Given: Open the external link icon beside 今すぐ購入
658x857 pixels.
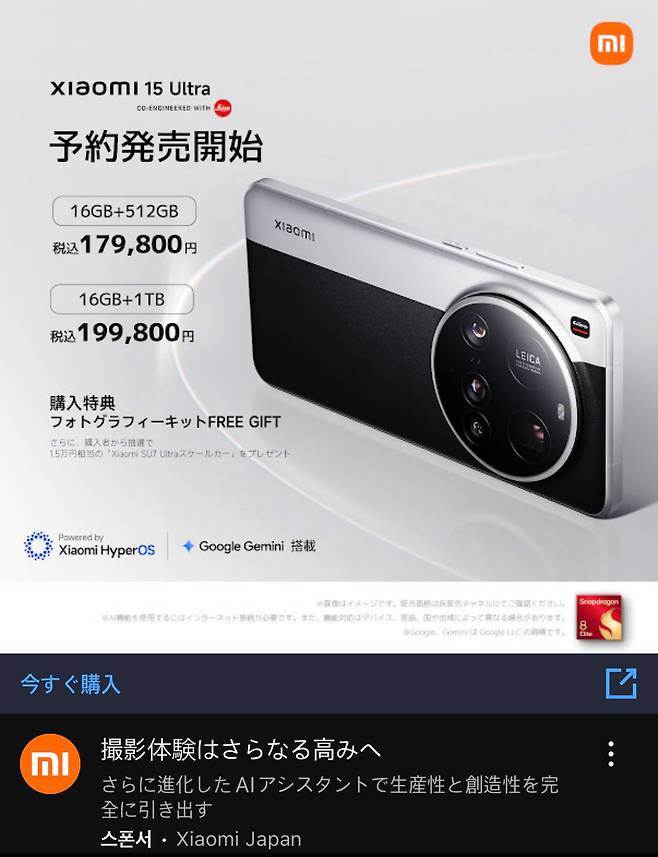Looking at the screenshot, I should tap(621, 684).
